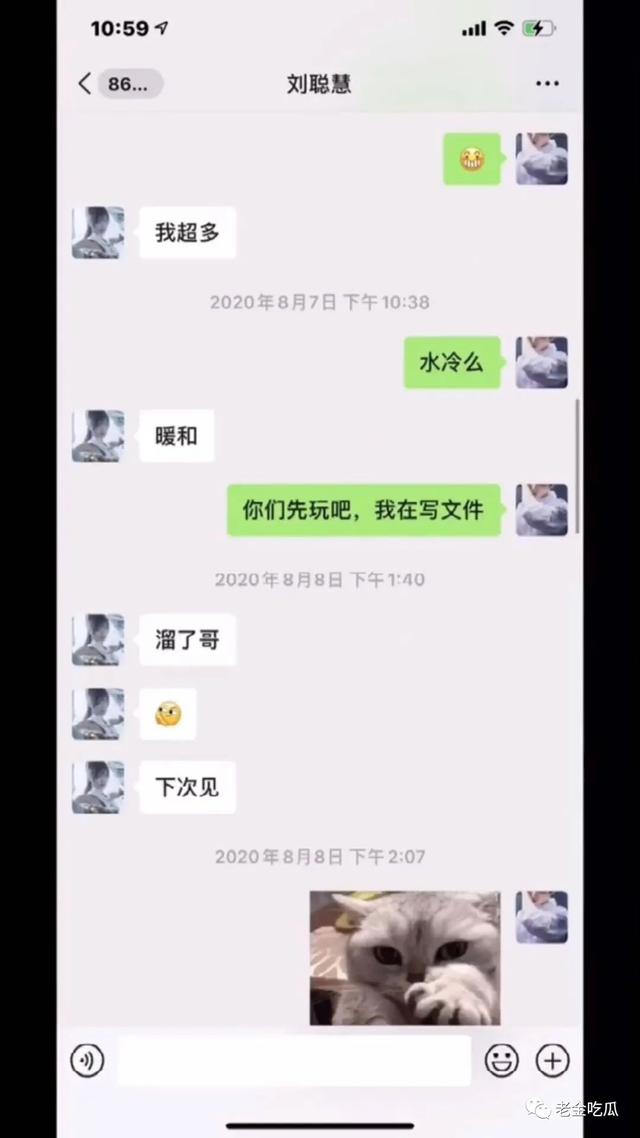Open the emoji sticker panel
Image resolution: width=640 pixels, height=1138 pixels.
coord(501,1060)
